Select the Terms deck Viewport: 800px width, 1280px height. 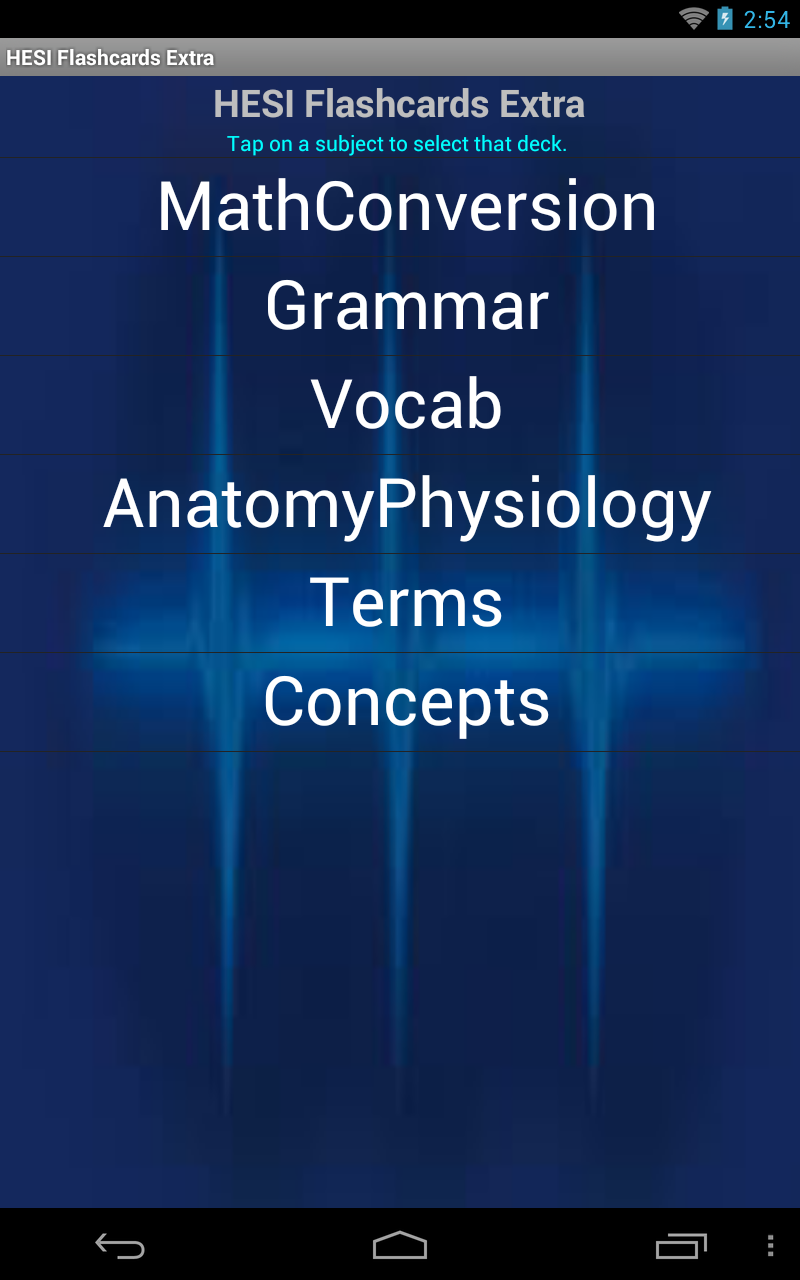(400, 603)
